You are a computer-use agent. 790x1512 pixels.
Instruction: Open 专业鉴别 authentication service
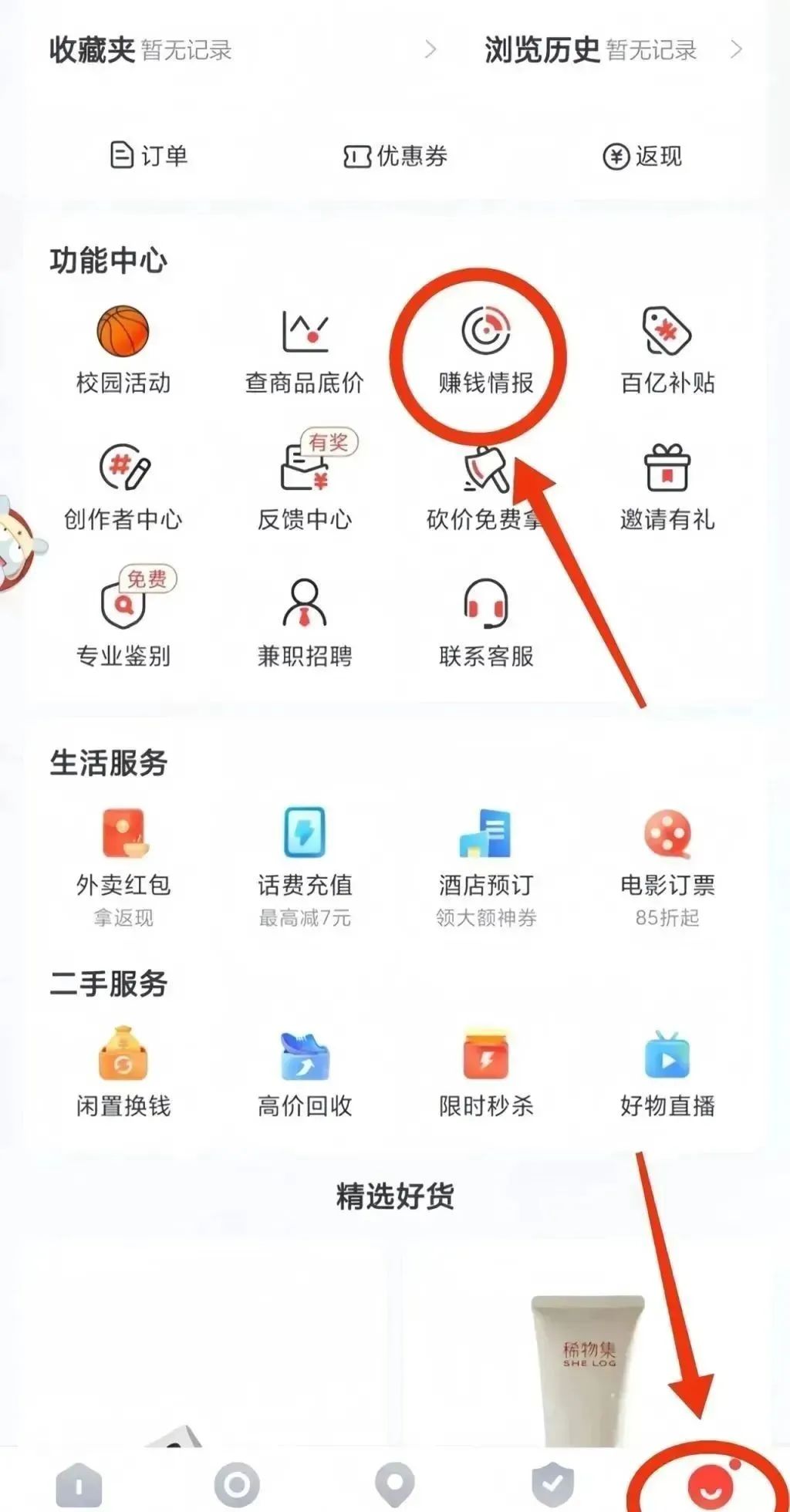pos(123,623)
